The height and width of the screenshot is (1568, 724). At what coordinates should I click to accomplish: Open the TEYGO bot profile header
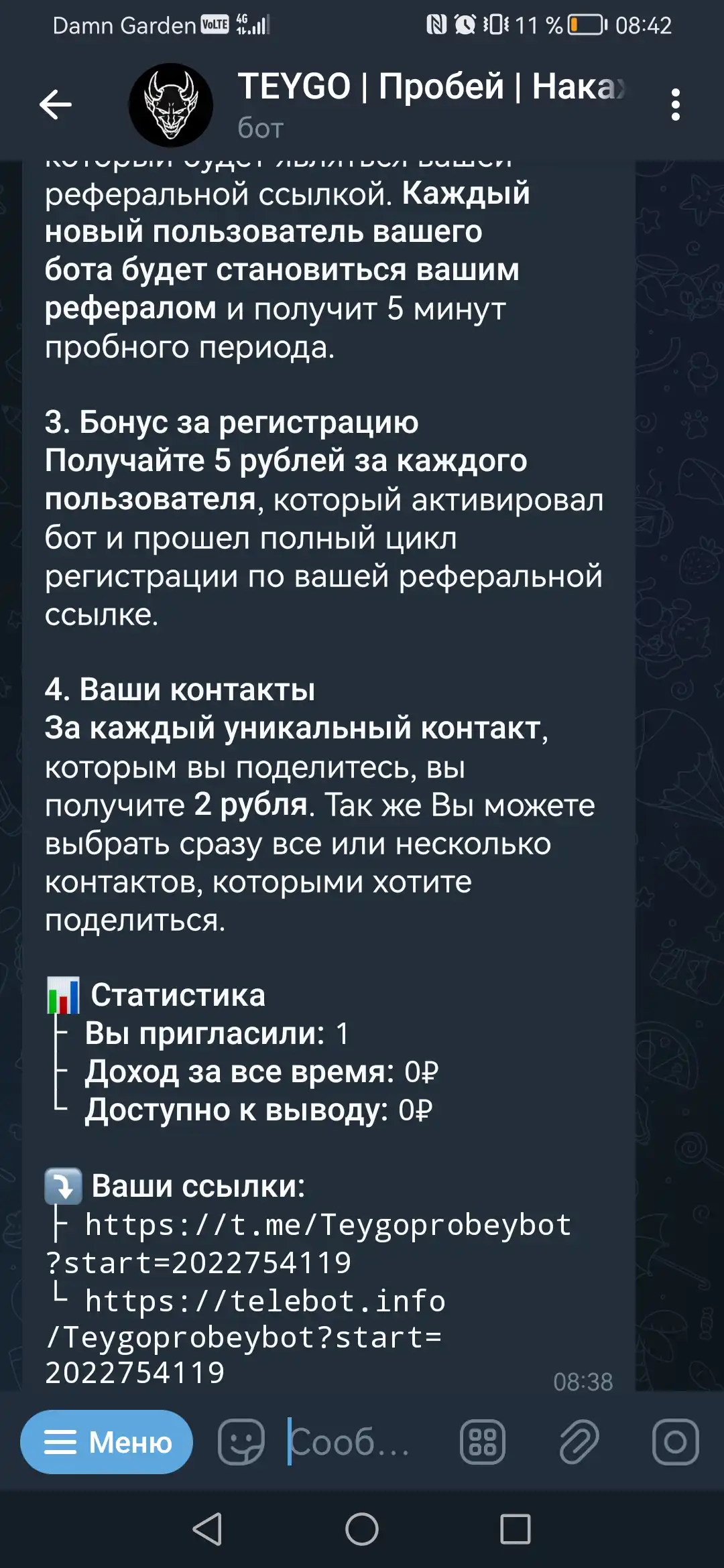coord(375,105)
